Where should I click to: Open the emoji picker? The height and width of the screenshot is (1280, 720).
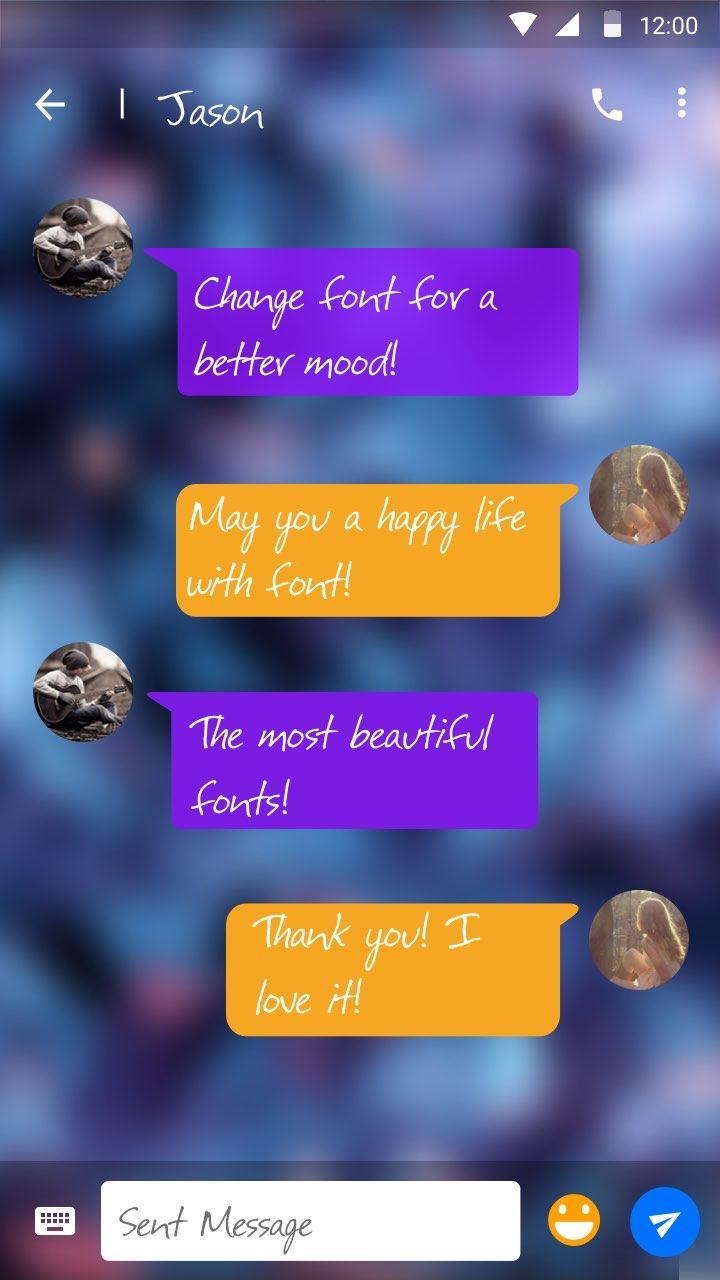pos(574,1221)
